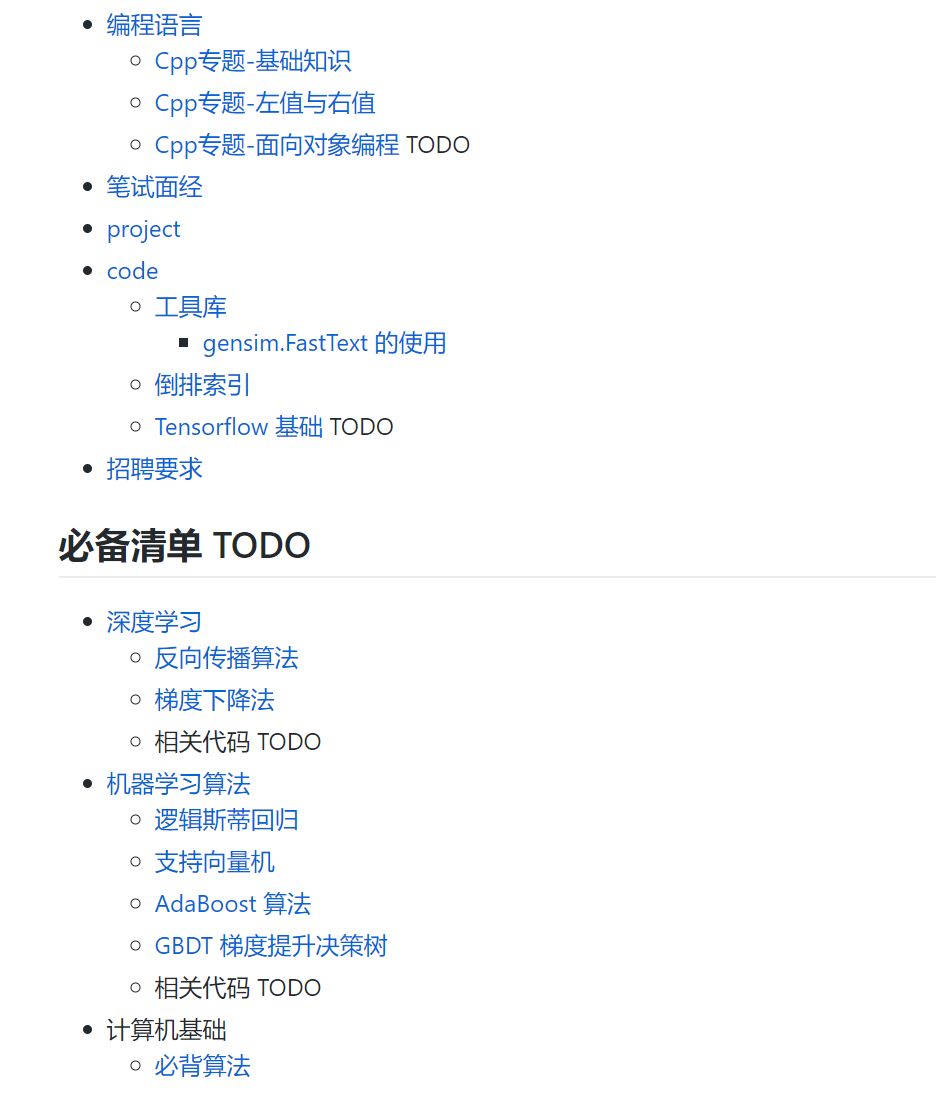Screen dimensions: 936x1096
Task: Open the 工具库 link
Action: tap(190, 307)
